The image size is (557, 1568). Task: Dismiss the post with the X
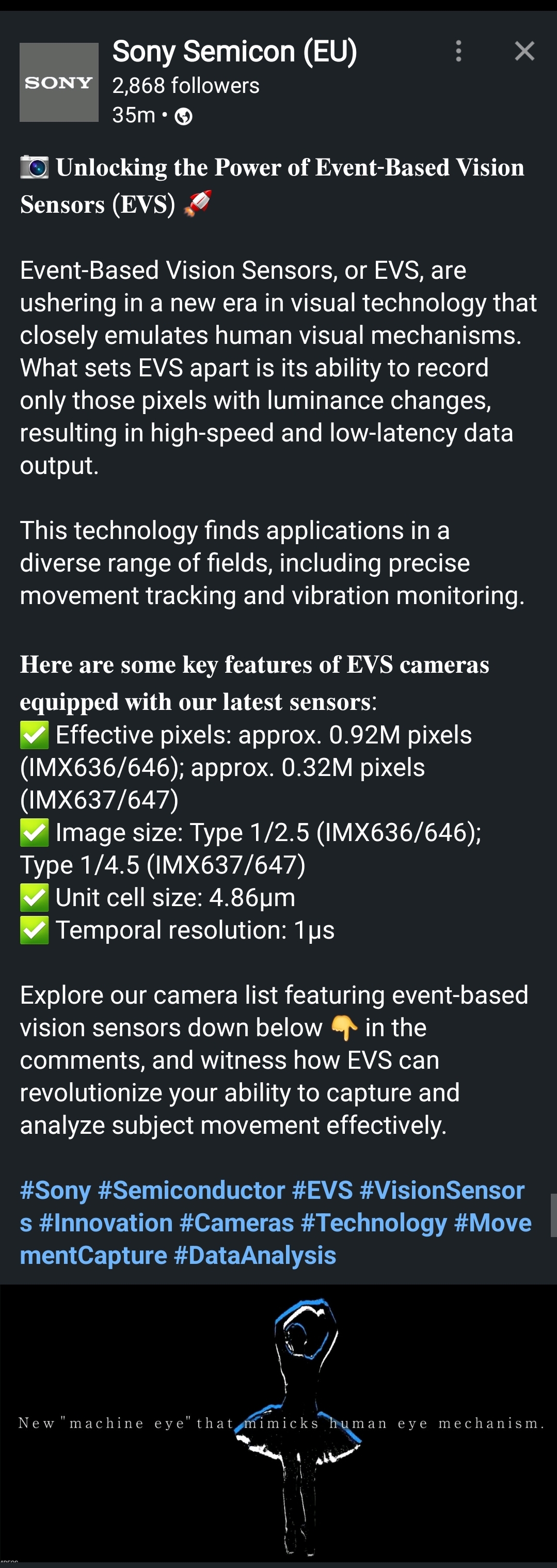tap(524, 51)
